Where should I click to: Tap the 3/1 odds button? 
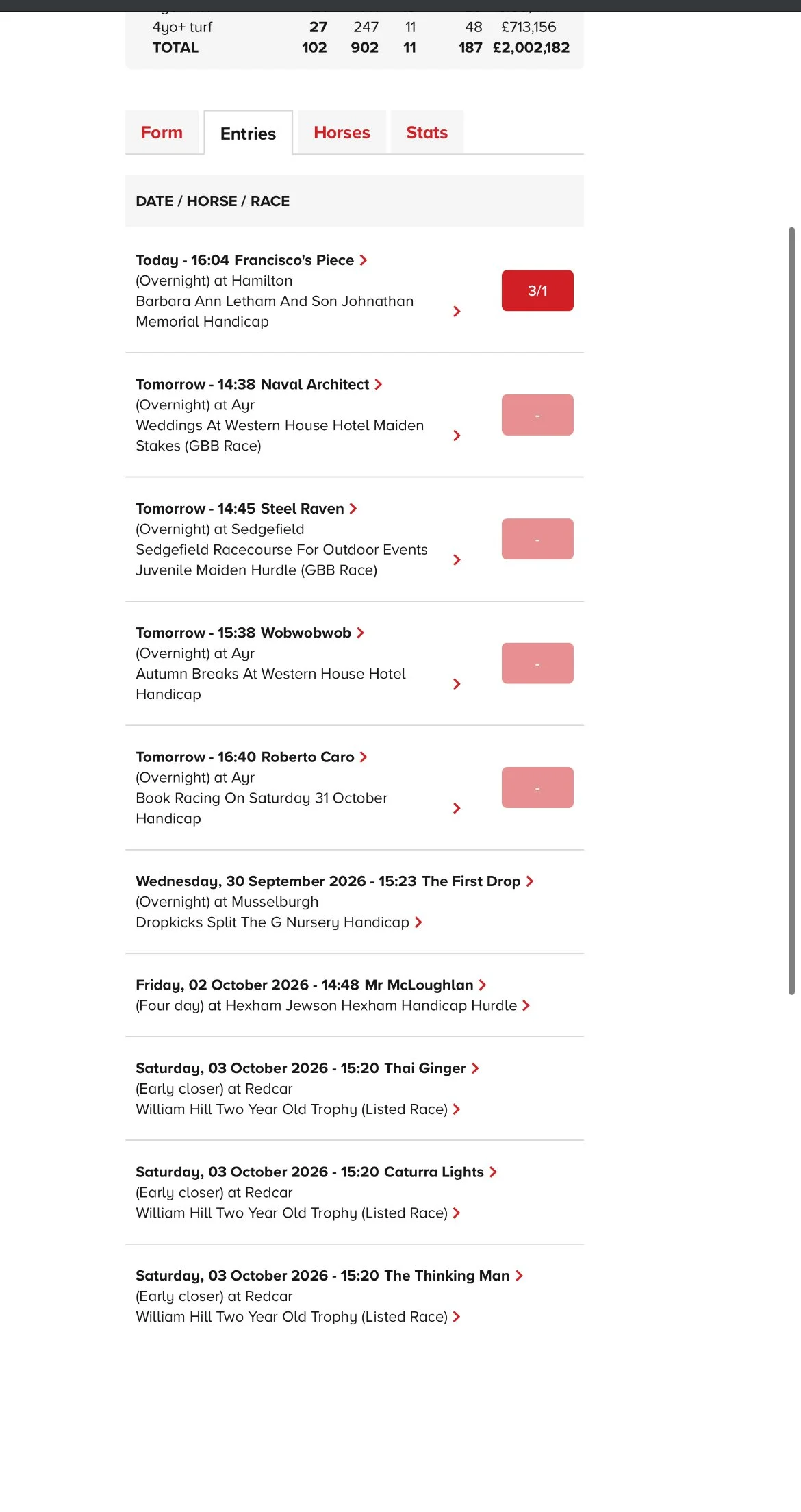537,290
